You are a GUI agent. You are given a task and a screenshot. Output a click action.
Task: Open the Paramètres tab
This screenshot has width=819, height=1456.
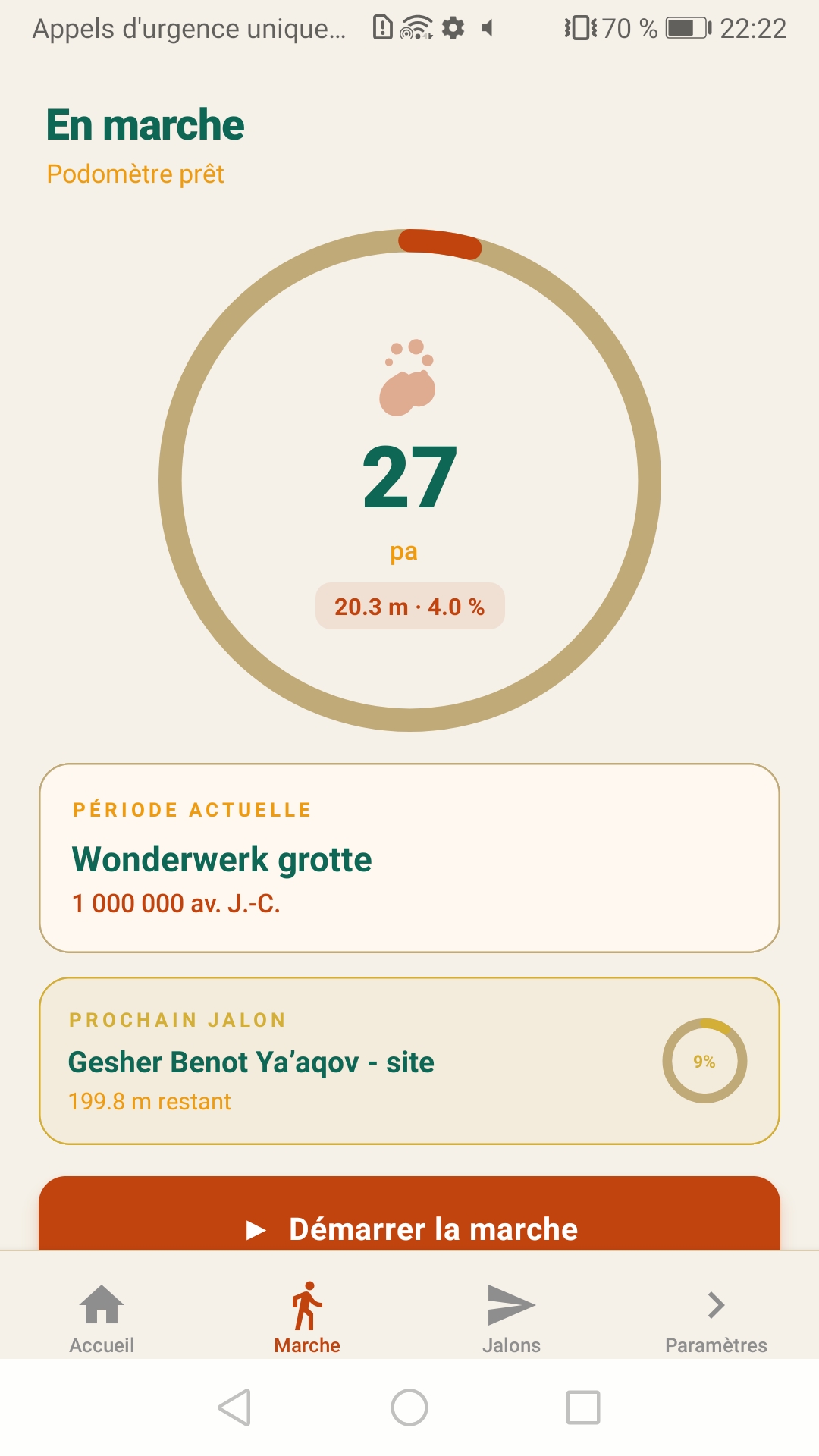click(716, 1319)
